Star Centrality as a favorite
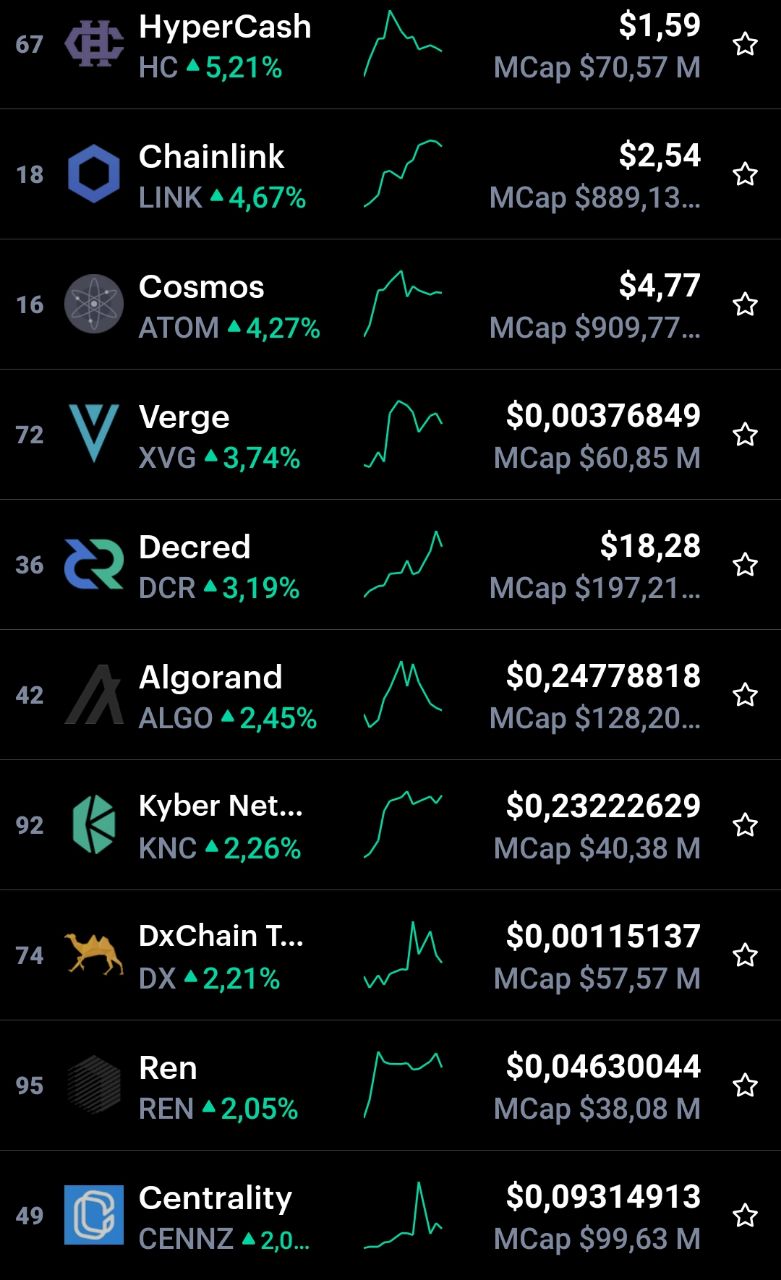 coord(745,1215)
